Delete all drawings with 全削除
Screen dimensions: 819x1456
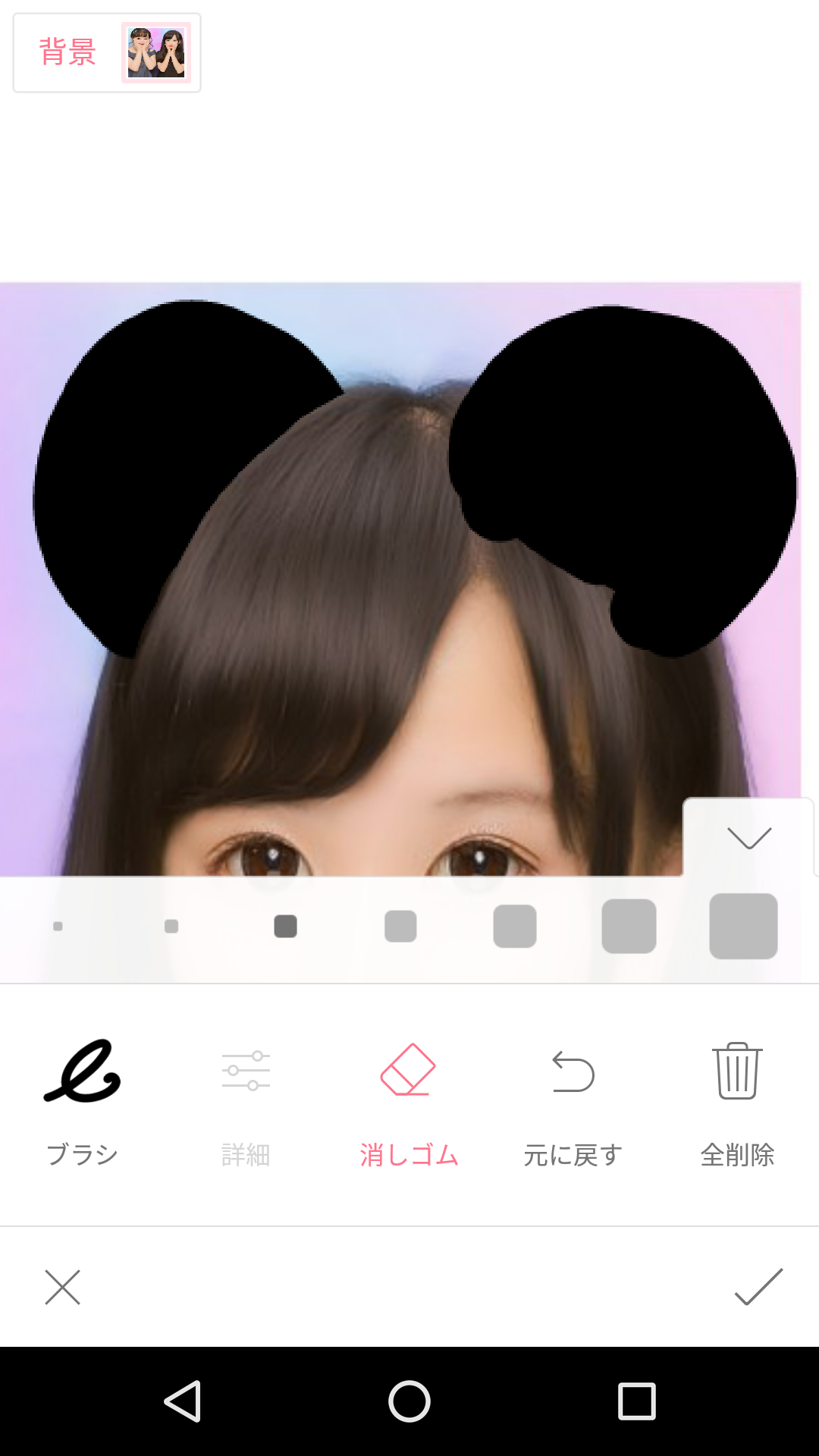[736, 1100]
